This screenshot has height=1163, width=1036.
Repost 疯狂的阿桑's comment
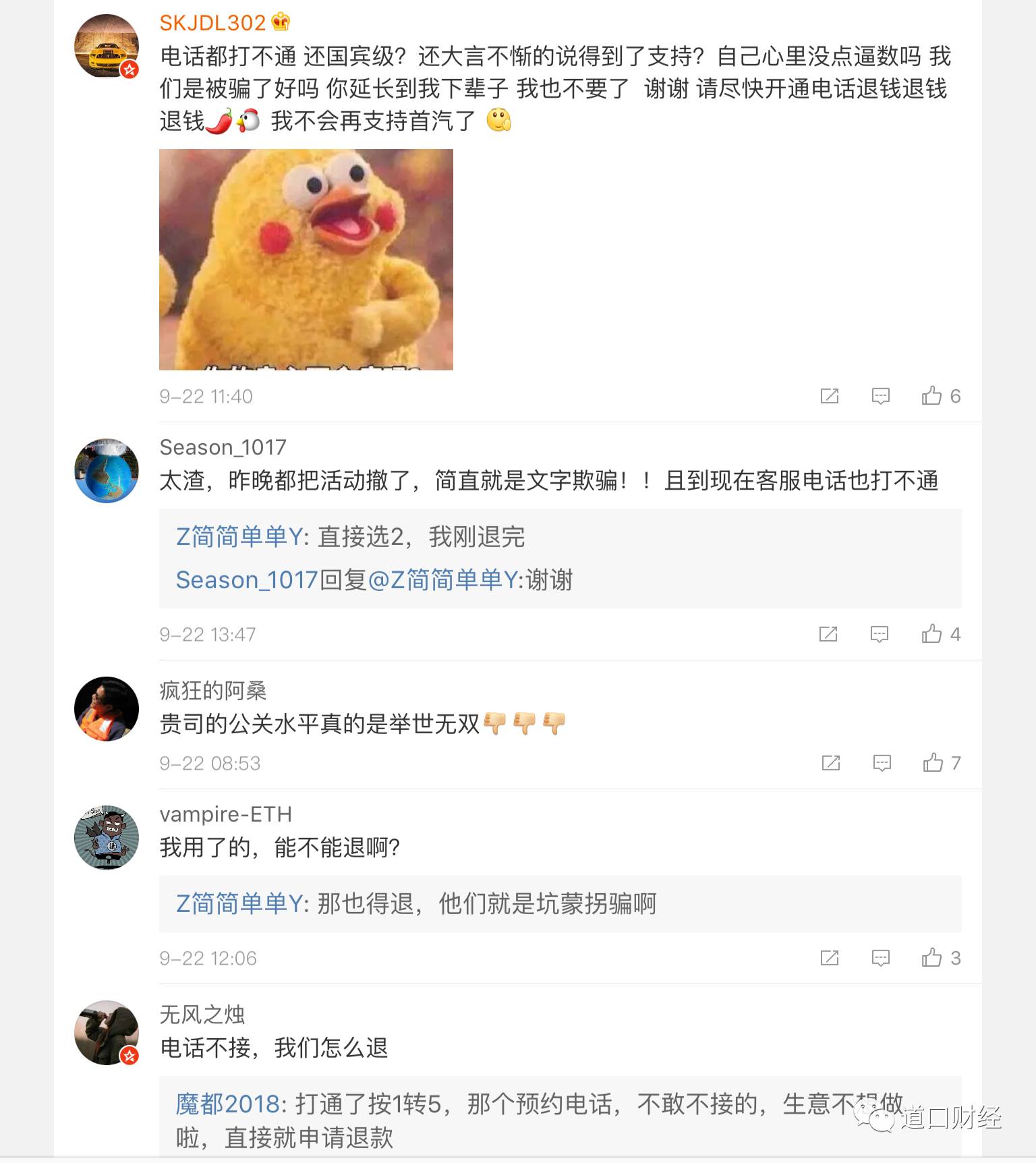[830, 763]
